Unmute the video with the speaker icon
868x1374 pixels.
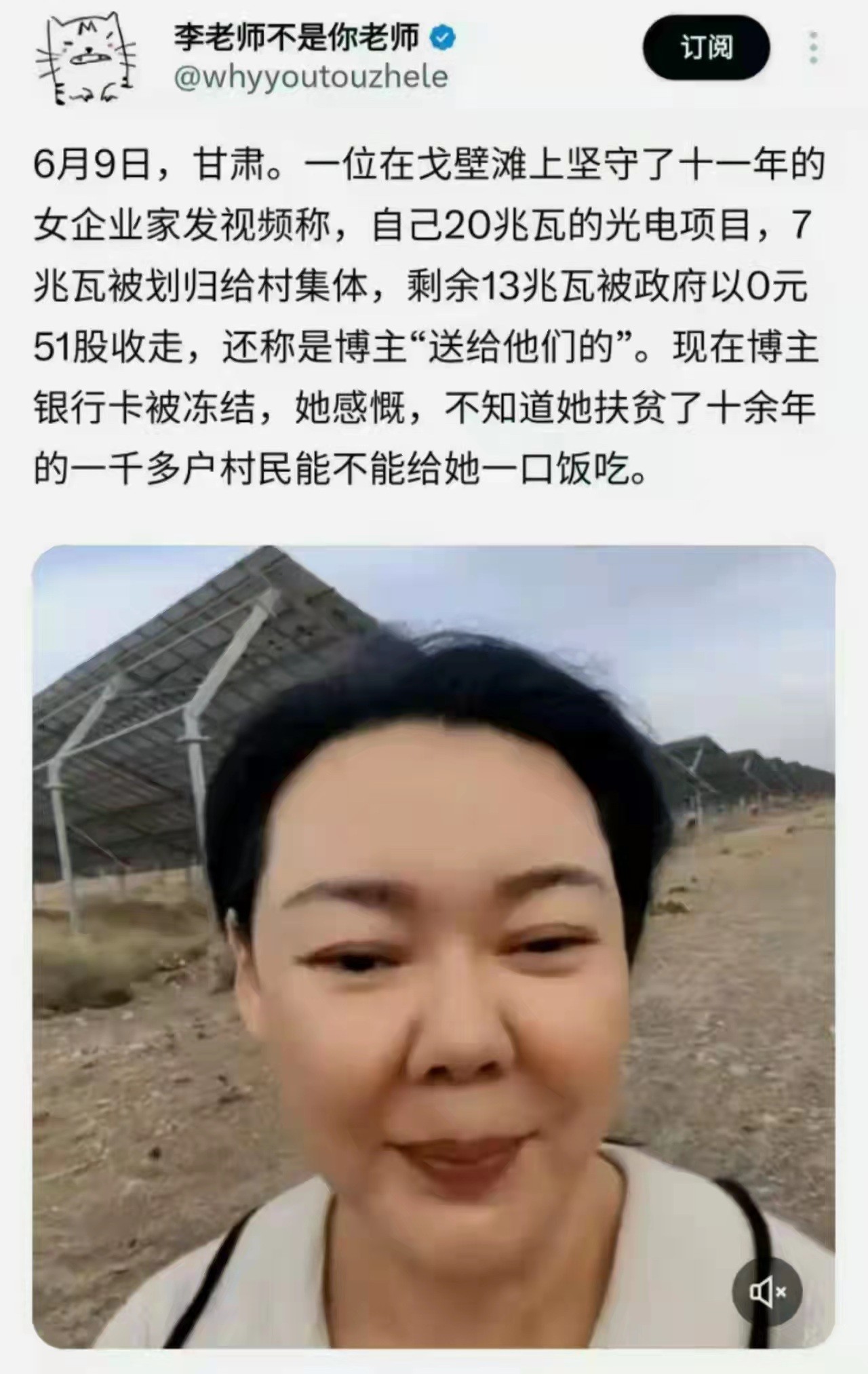point(767,1292)
